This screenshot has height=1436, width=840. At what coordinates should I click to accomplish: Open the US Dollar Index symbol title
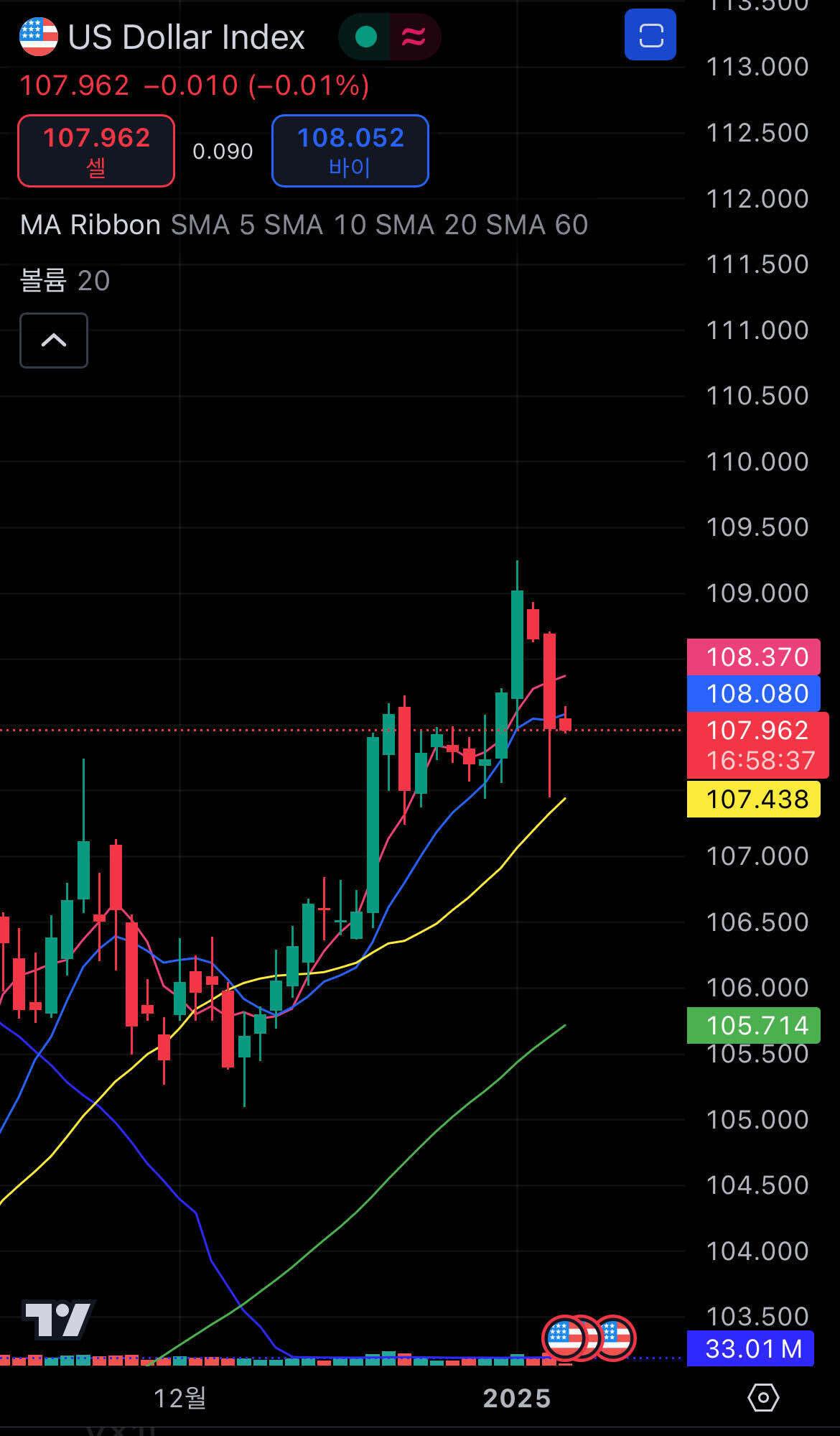click(185, 37)
